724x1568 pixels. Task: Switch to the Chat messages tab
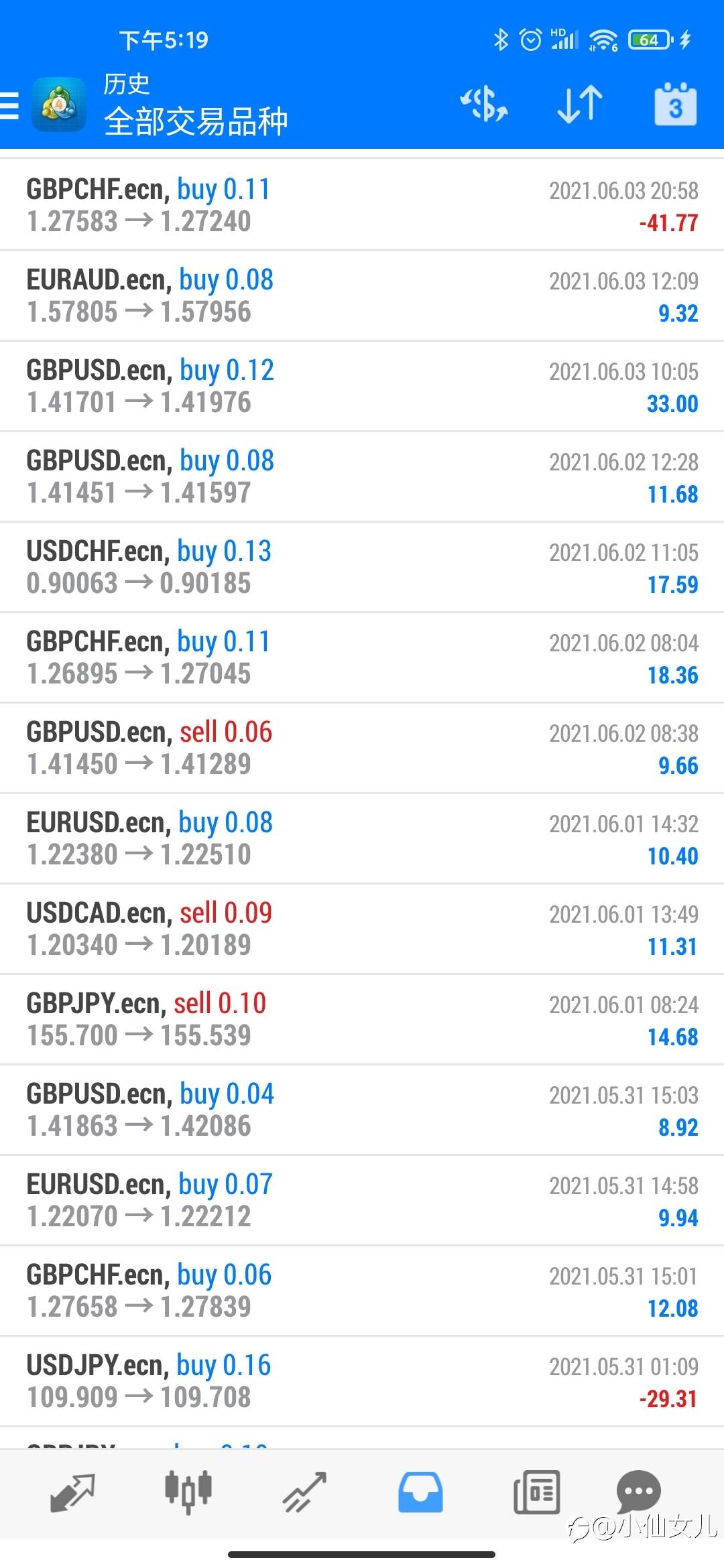pos(638,1492)
